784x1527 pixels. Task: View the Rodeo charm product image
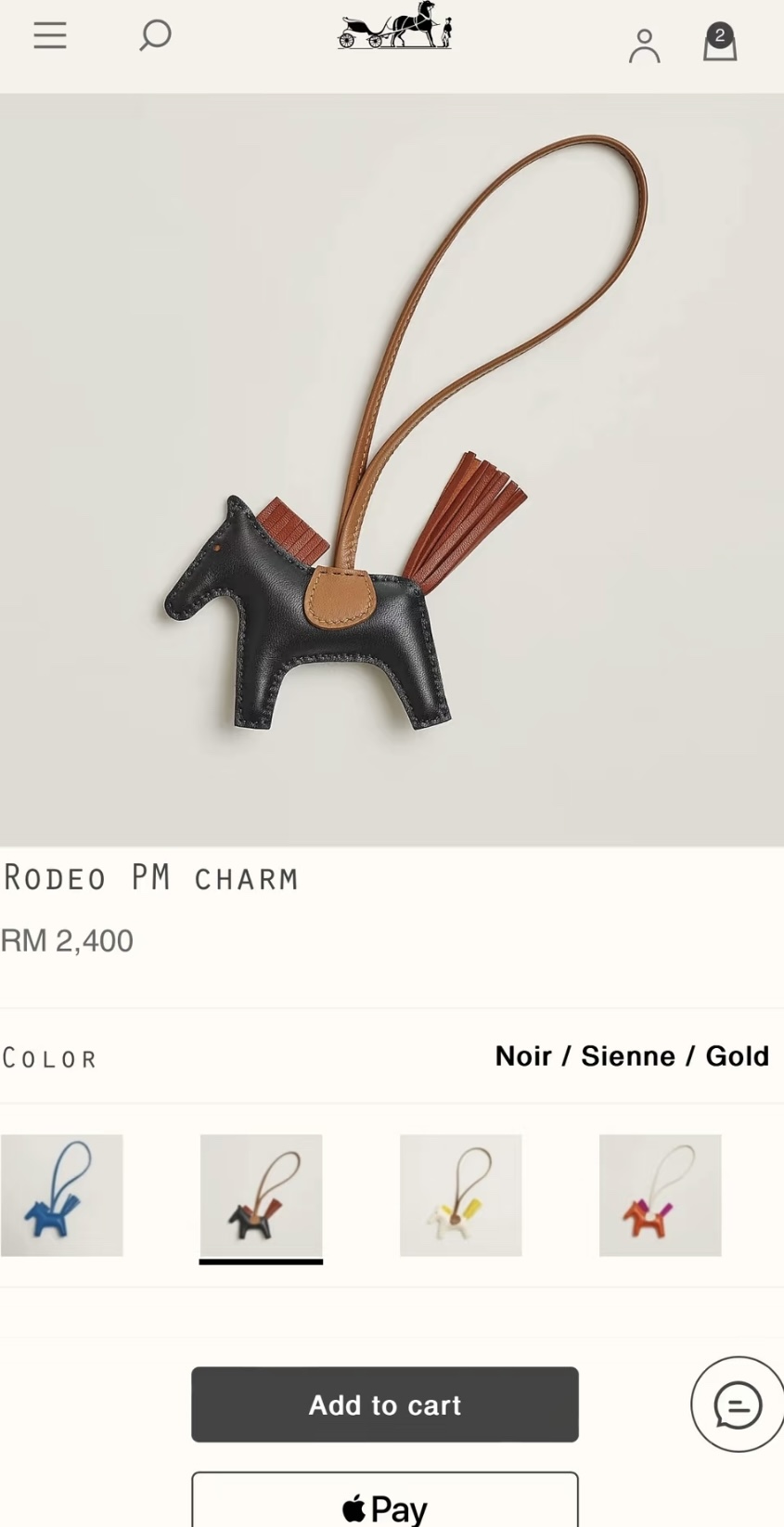[392, 470]
